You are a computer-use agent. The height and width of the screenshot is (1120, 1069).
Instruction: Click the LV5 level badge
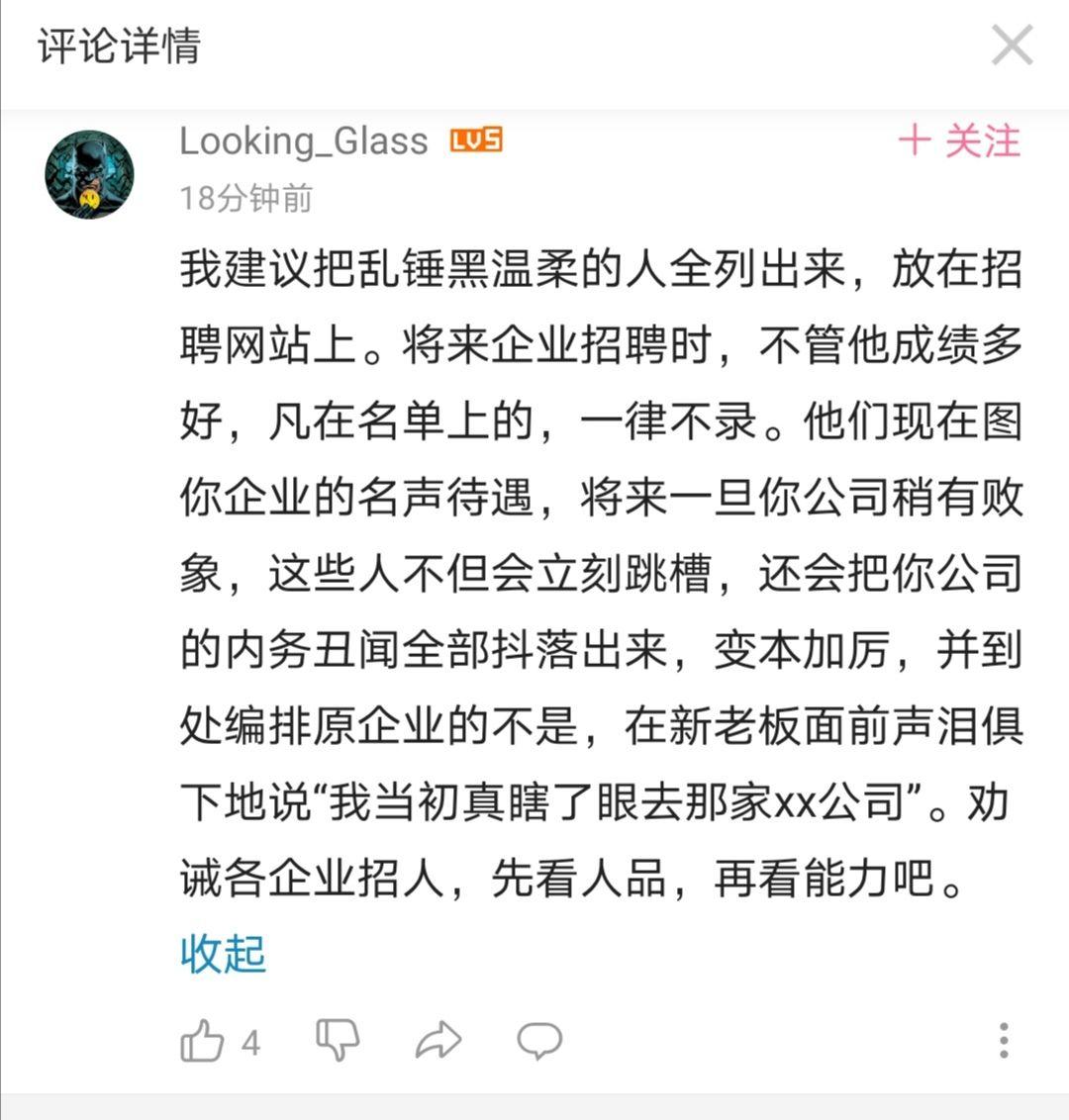[x=478, y=140]
